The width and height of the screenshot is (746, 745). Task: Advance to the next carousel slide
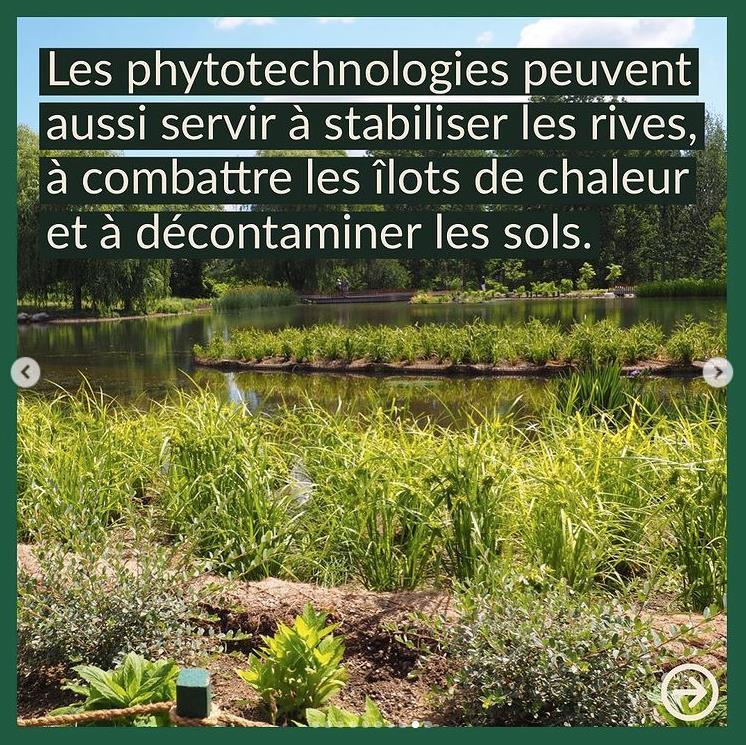click(x=716, y=372)
